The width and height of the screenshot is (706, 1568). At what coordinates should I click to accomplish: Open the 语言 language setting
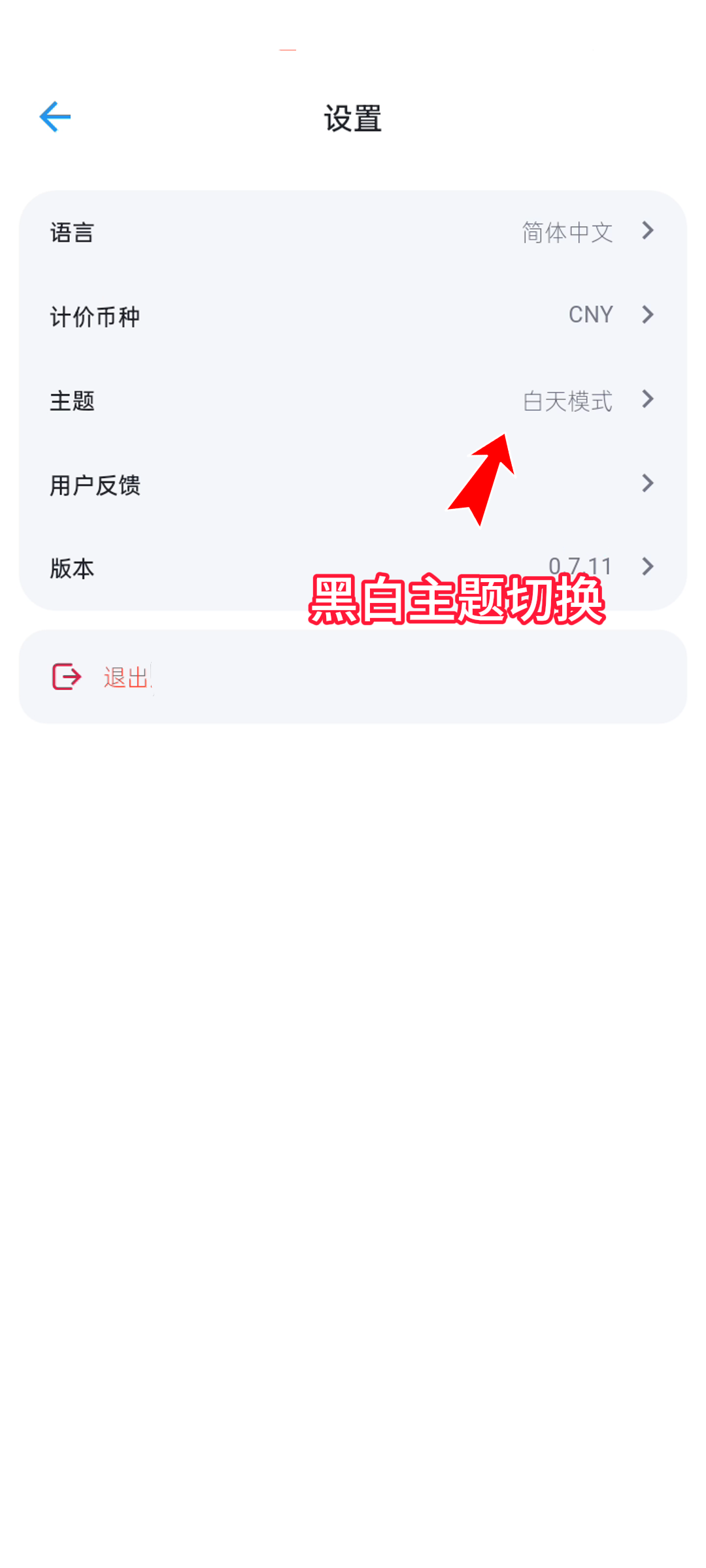pos(353,233)
